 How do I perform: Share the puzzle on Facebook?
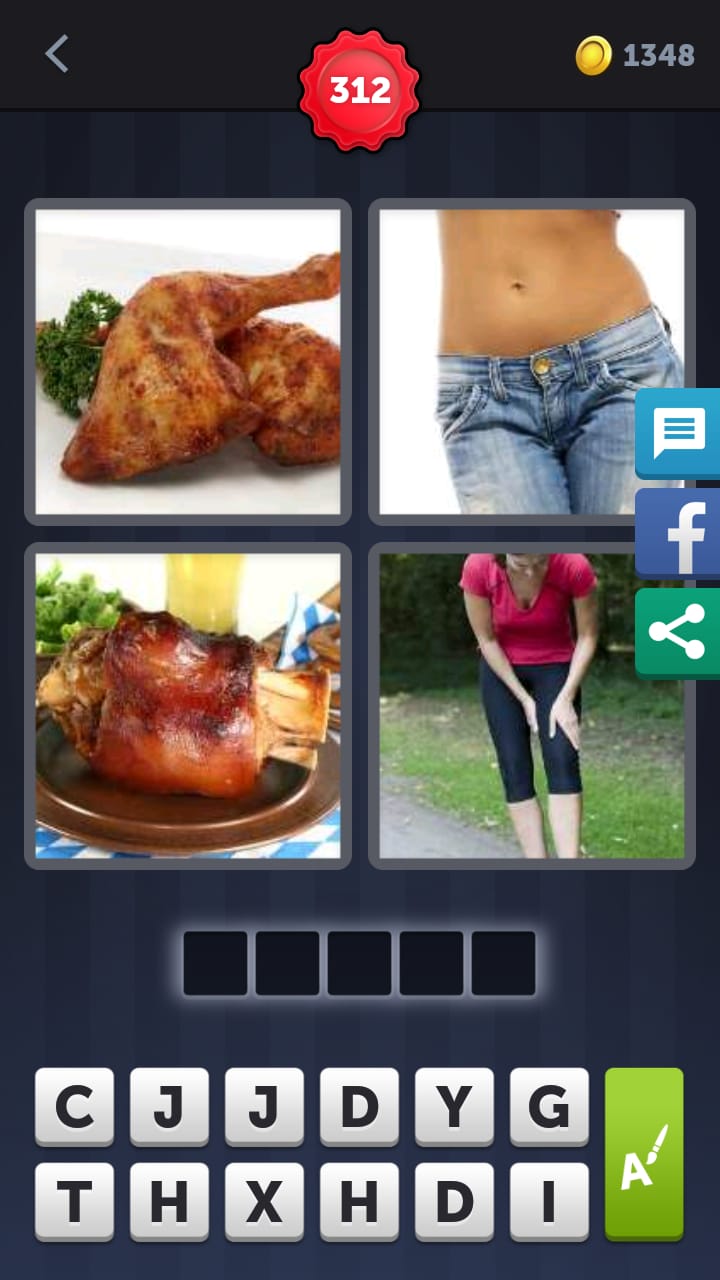click(x=679, y=533)
